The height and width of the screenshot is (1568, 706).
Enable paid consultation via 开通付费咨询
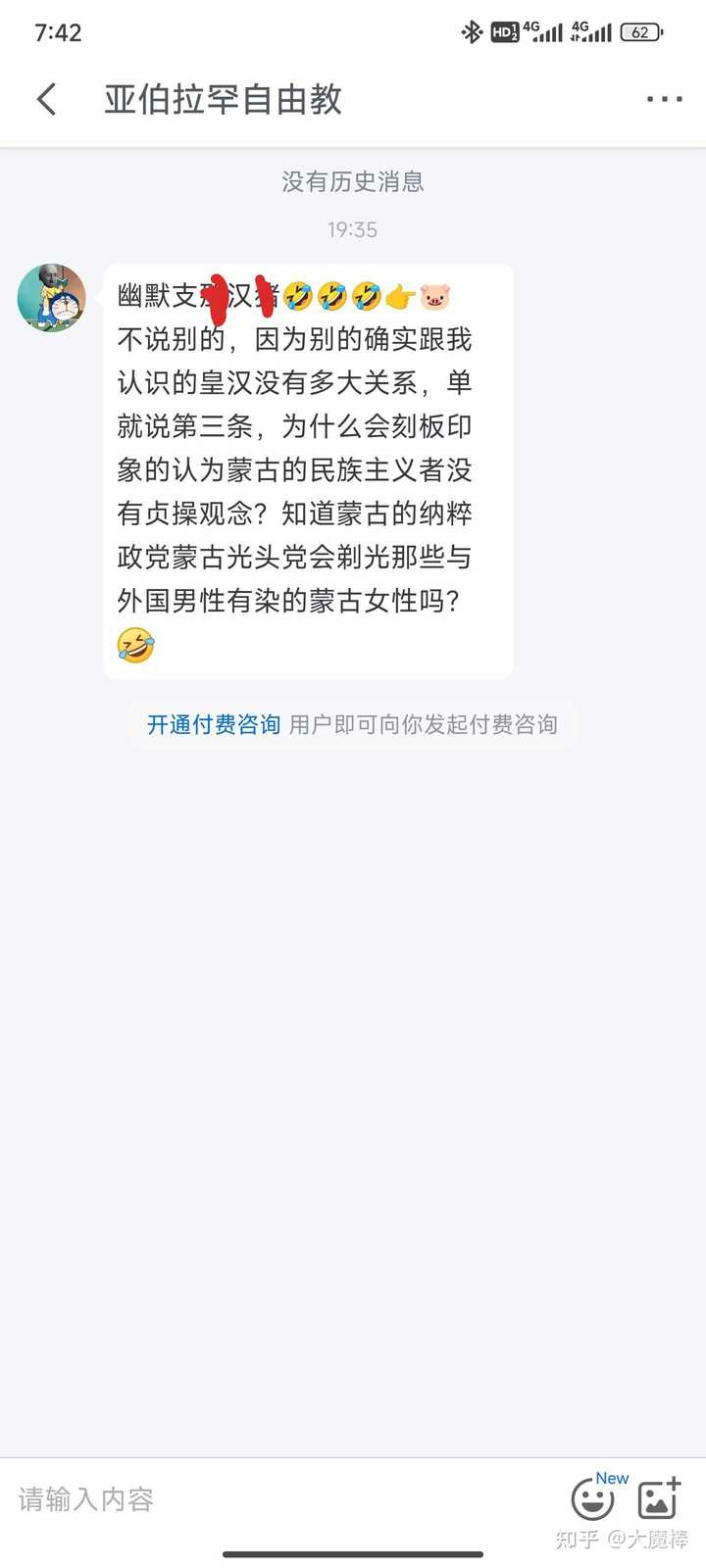point(211,723)
